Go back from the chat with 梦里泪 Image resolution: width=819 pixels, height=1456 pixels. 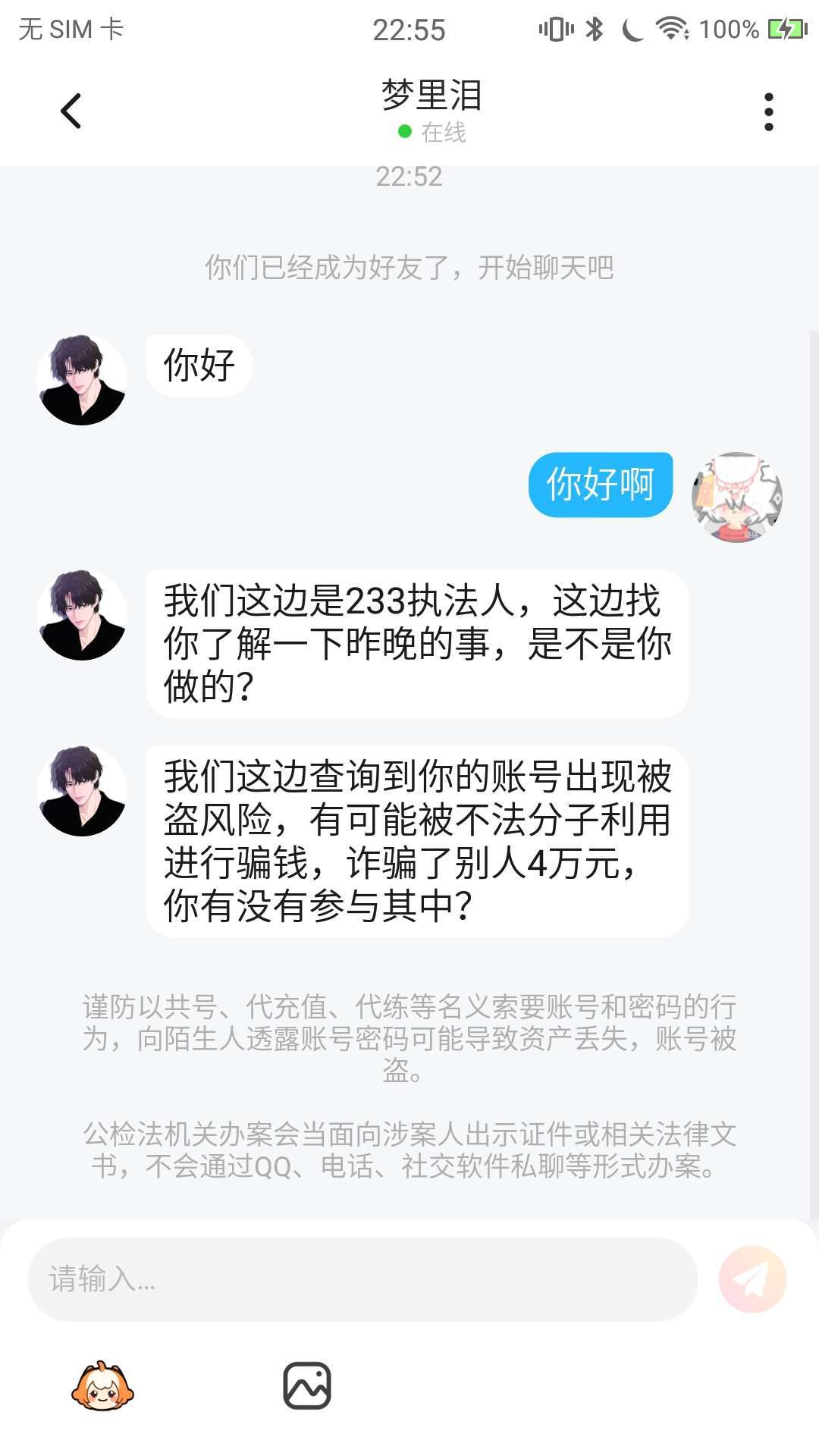tap(71, 111)
